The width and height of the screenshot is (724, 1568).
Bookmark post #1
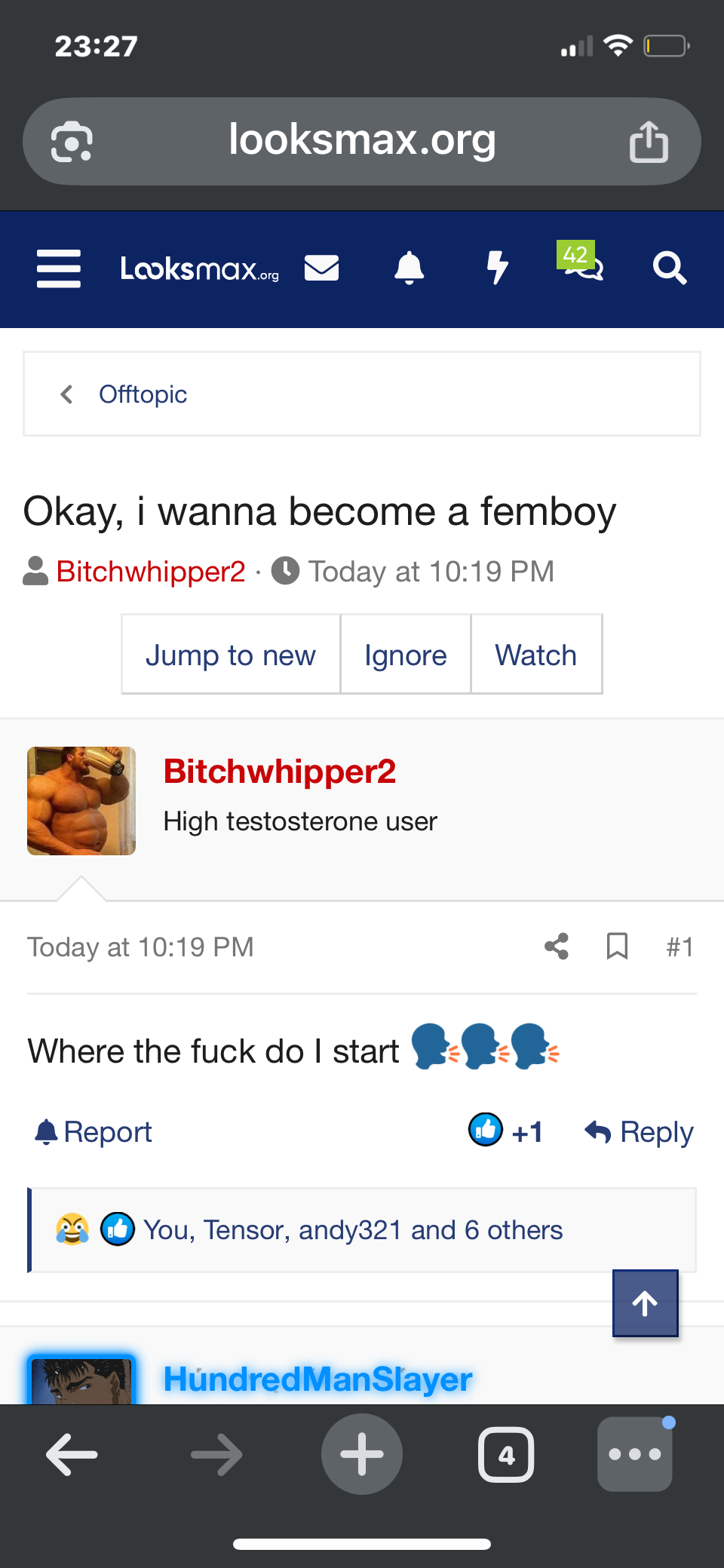pyautogui.click(x=617, y=946)
